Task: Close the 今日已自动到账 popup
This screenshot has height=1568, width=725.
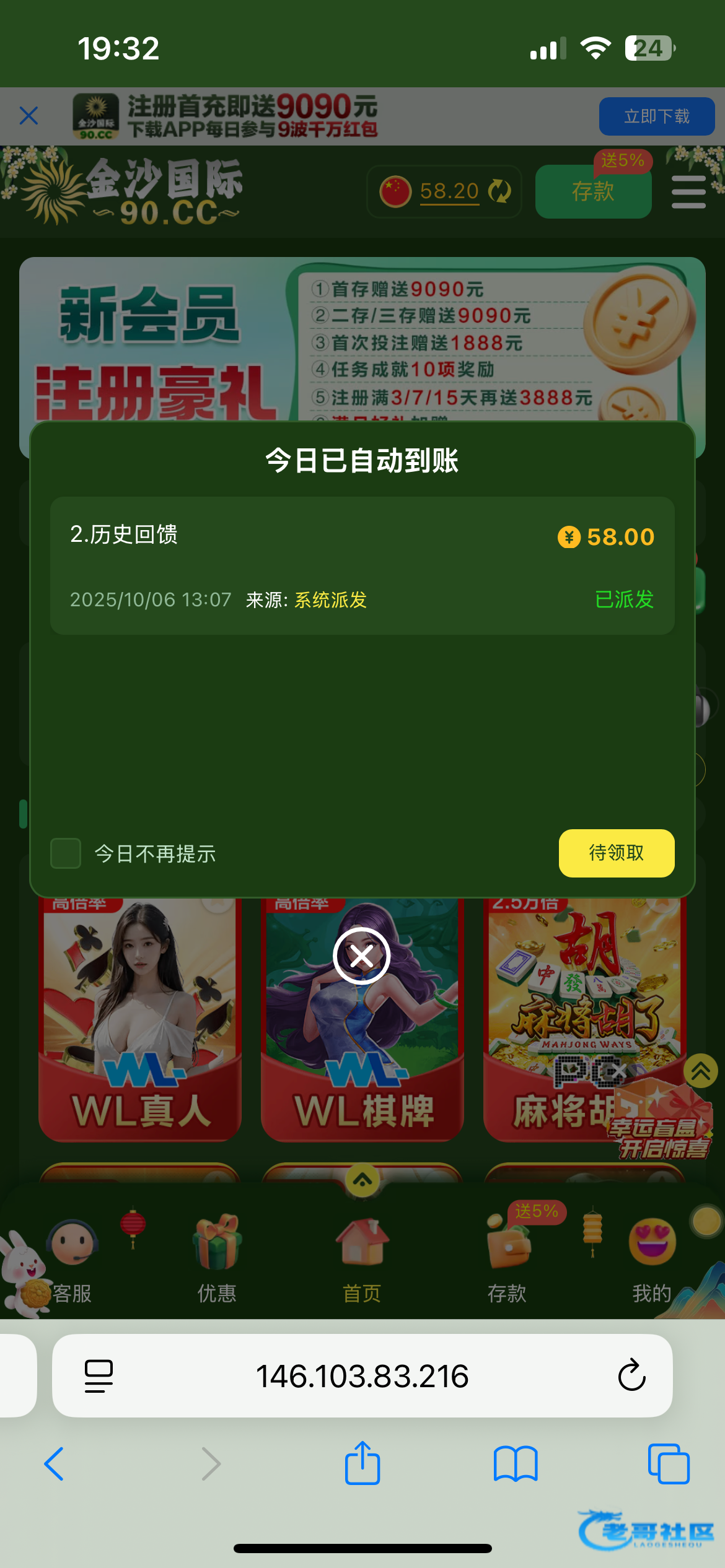Action: pos(362,956)
